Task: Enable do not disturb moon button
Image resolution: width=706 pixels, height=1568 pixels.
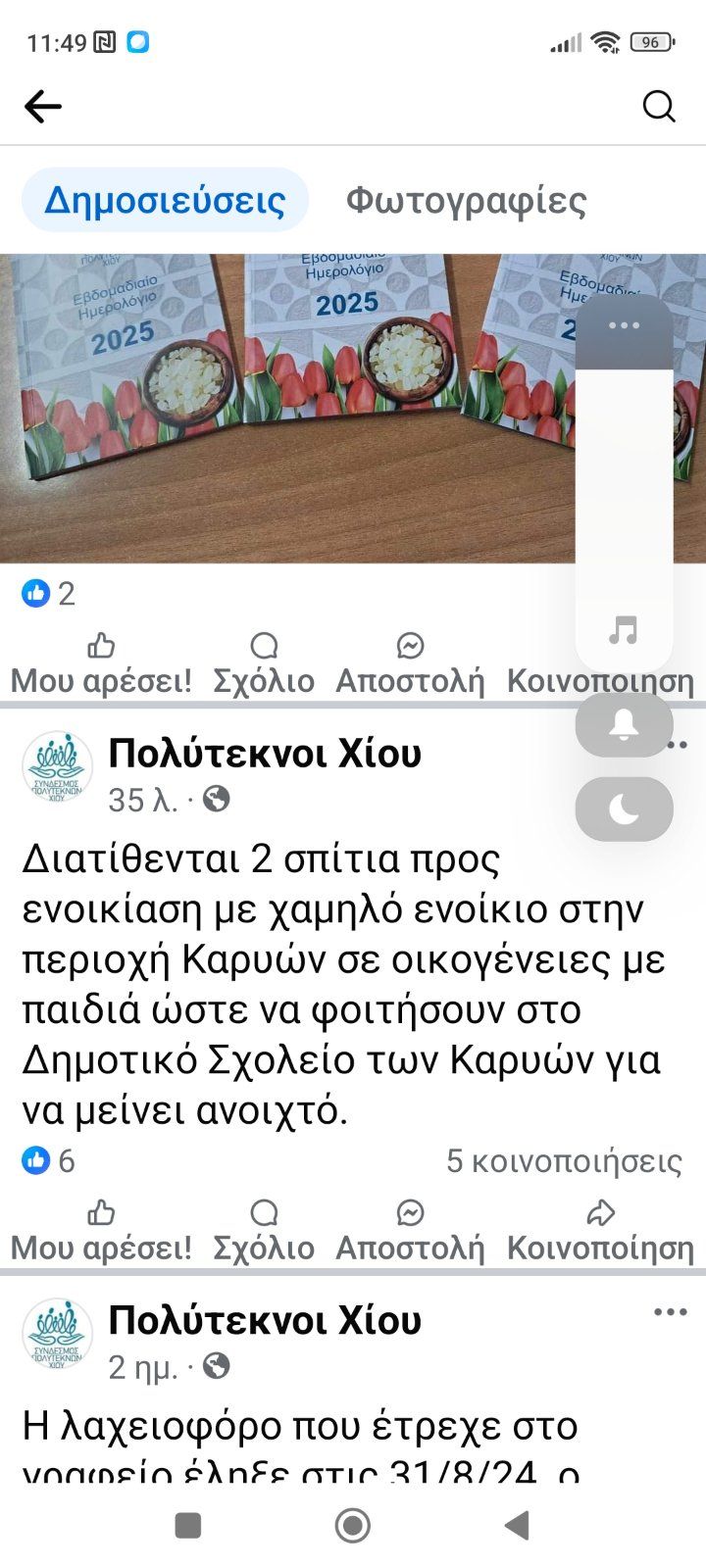Action: (624, 809)
